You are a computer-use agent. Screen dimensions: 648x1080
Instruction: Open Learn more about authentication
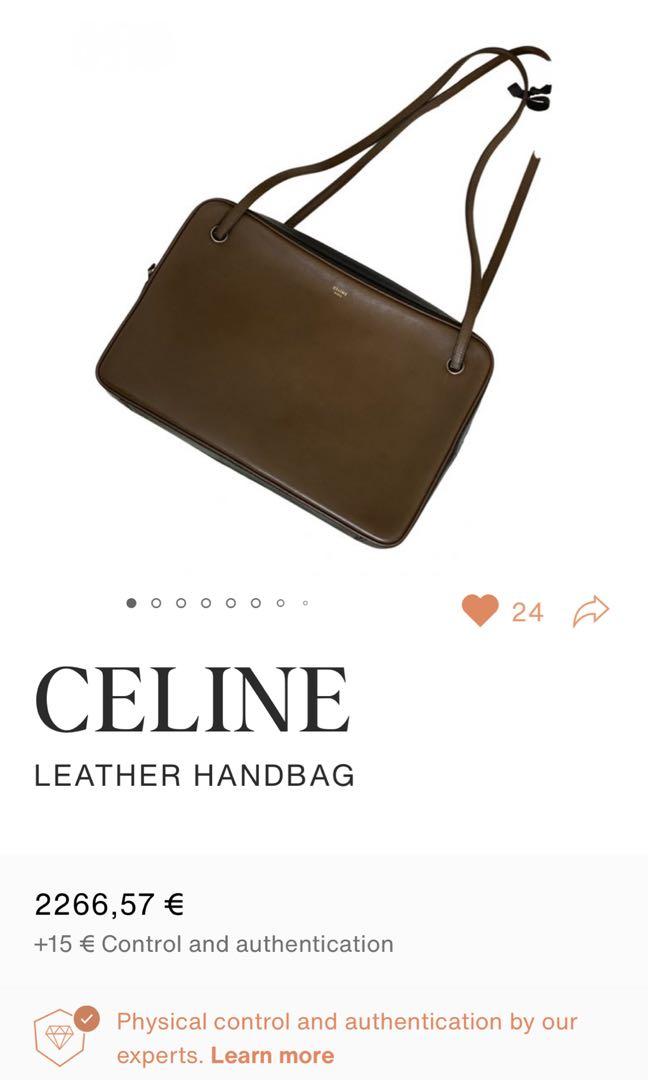(272, 1055)
